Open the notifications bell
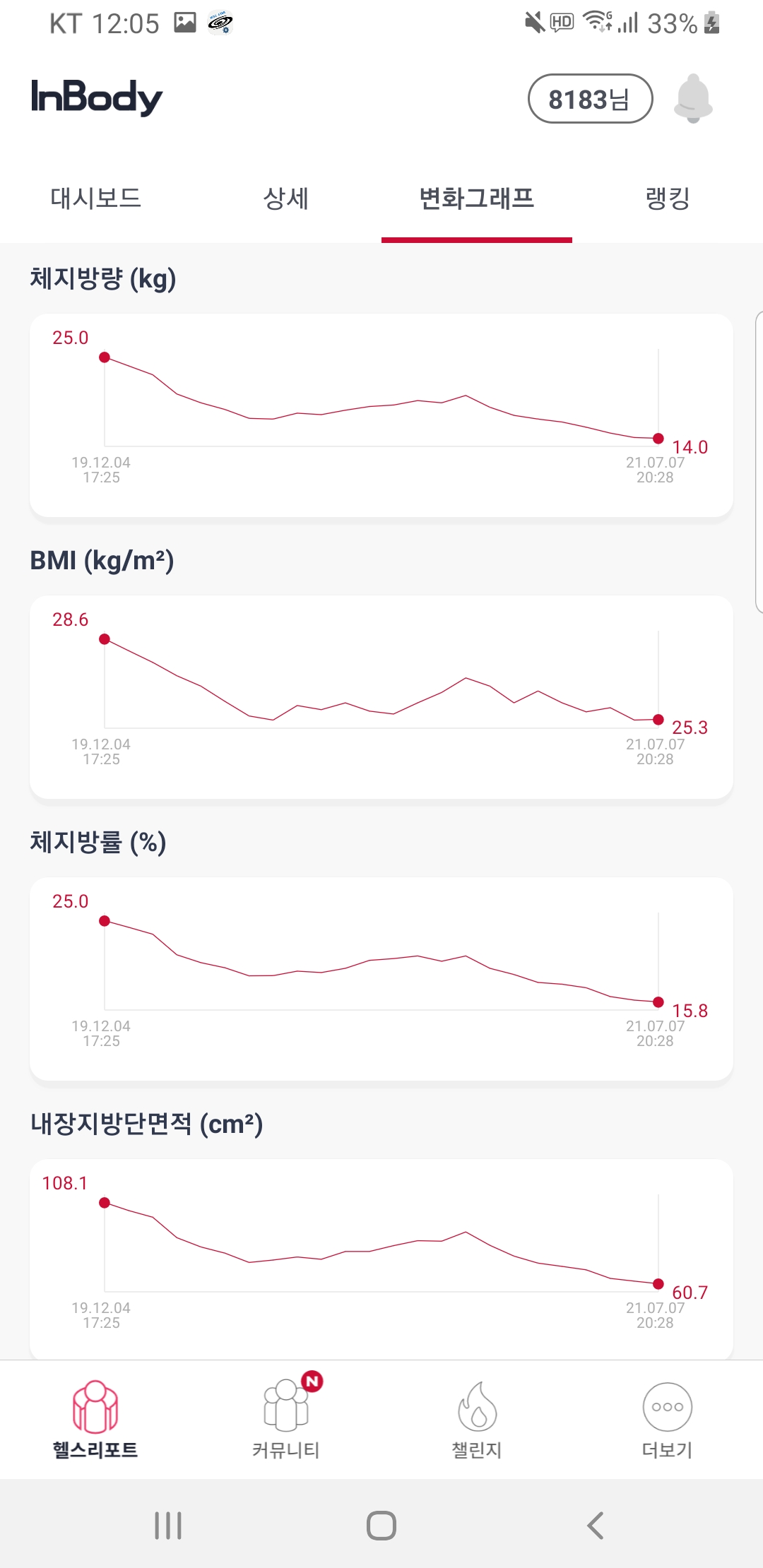Viewport: 763px width, 1568px height. 693,98
